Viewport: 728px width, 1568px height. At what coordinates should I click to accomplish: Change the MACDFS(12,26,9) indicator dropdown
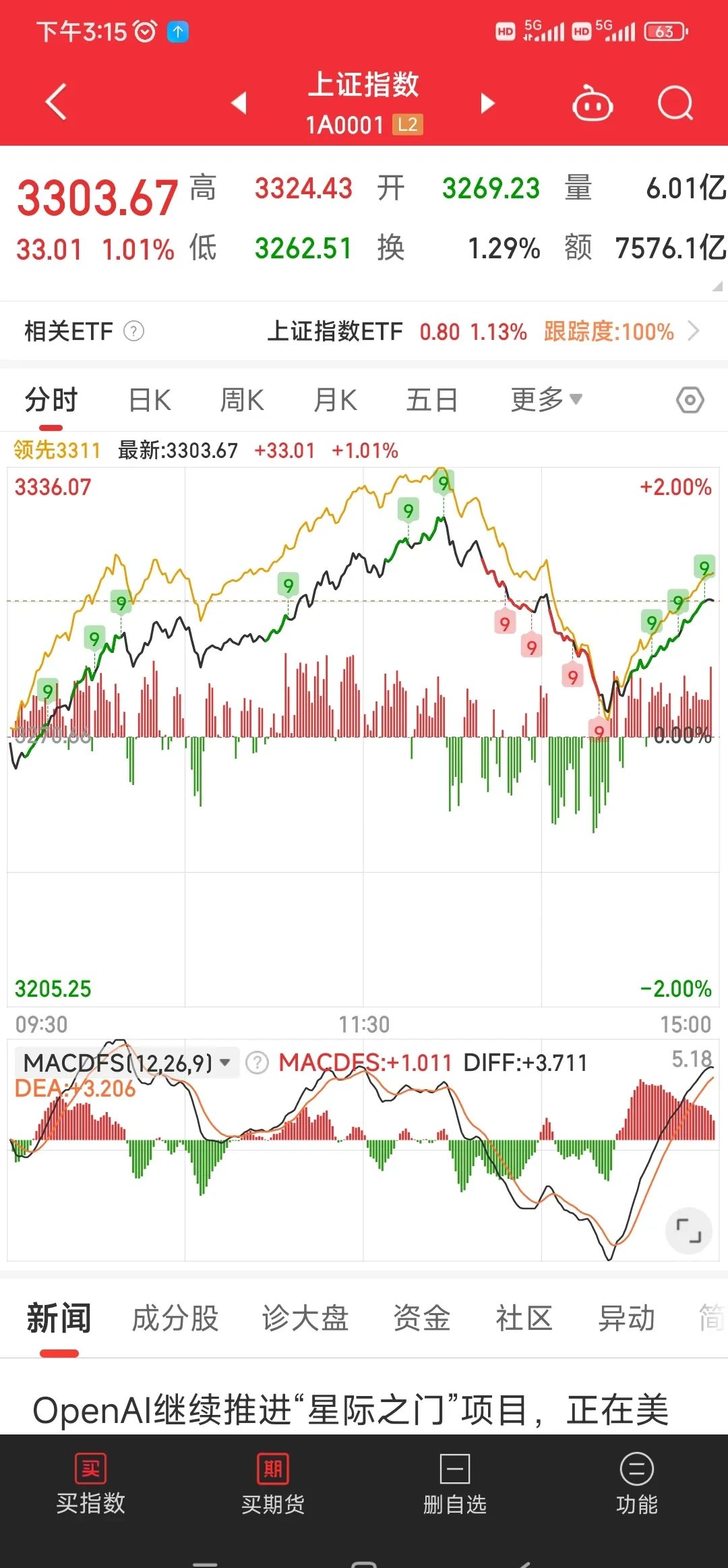(127, 1063)
